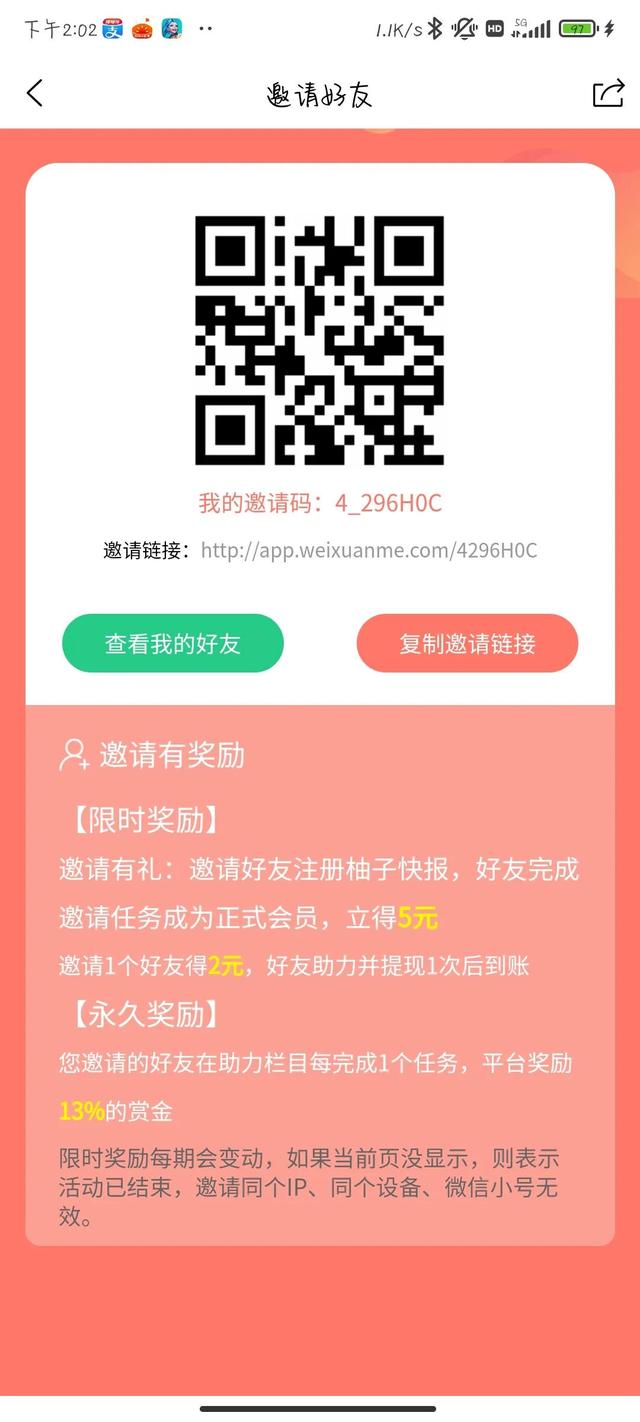Screen dimensions: 640x1422
Task: Share the invite page via top-right icon
Action: 608,94
